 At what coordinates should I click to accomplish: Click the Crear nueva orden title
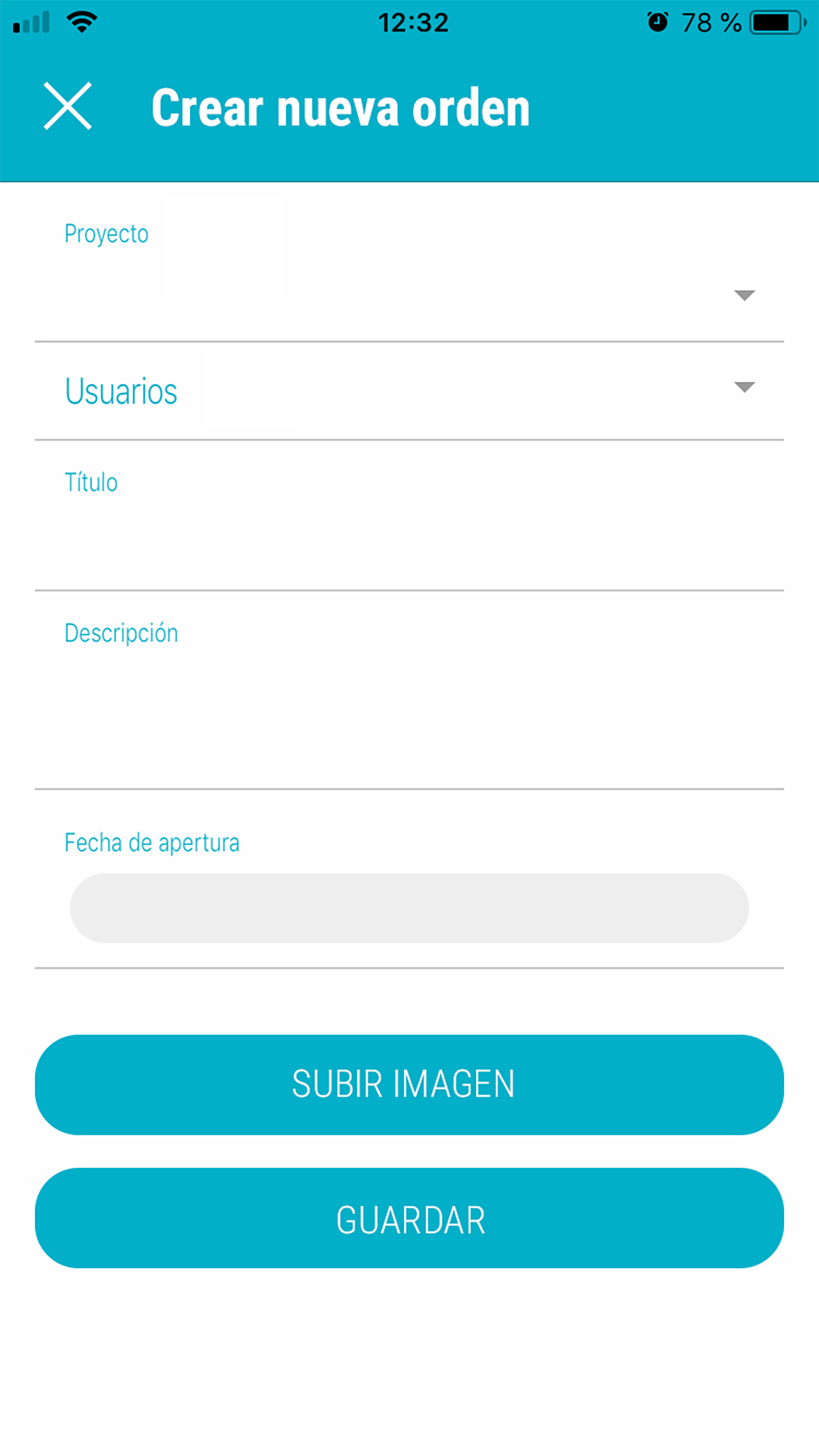(340, 106)
